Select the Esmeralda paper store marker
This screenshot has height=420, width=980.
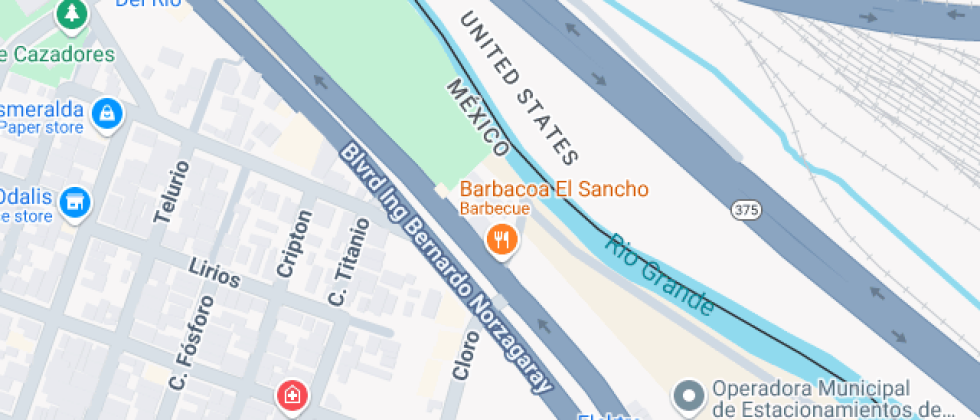(106, 115)
